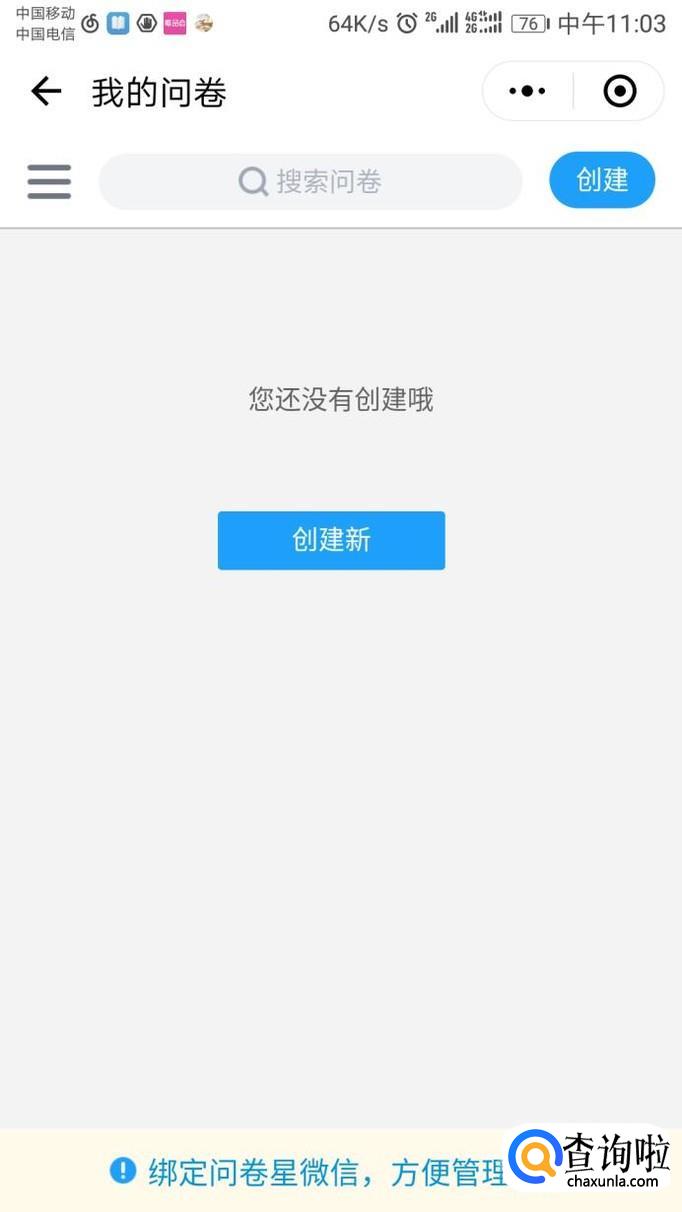Tap the 创建新 button
Viewport: 682px width, 1212px height.
tap(331, 540)
